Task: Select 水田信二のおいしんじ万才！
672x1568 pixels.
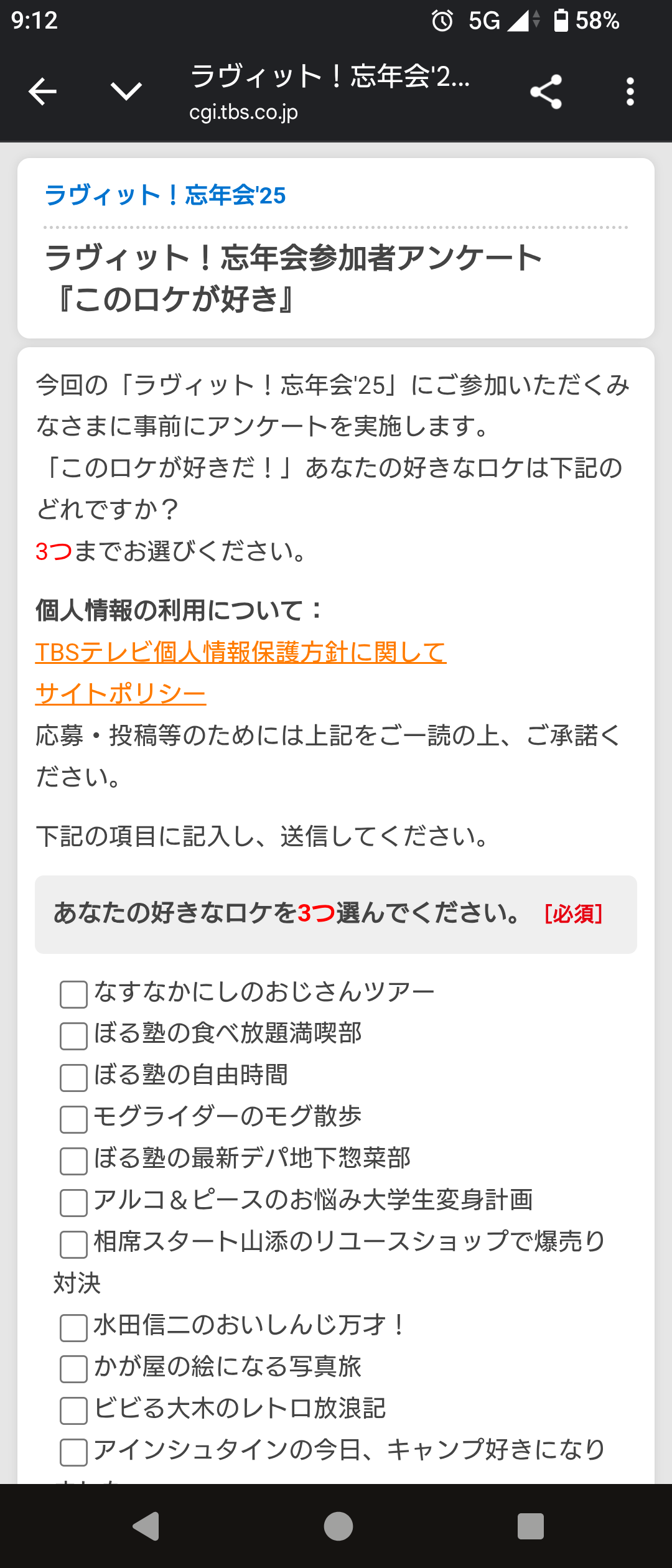Action: coord(73,1328)
